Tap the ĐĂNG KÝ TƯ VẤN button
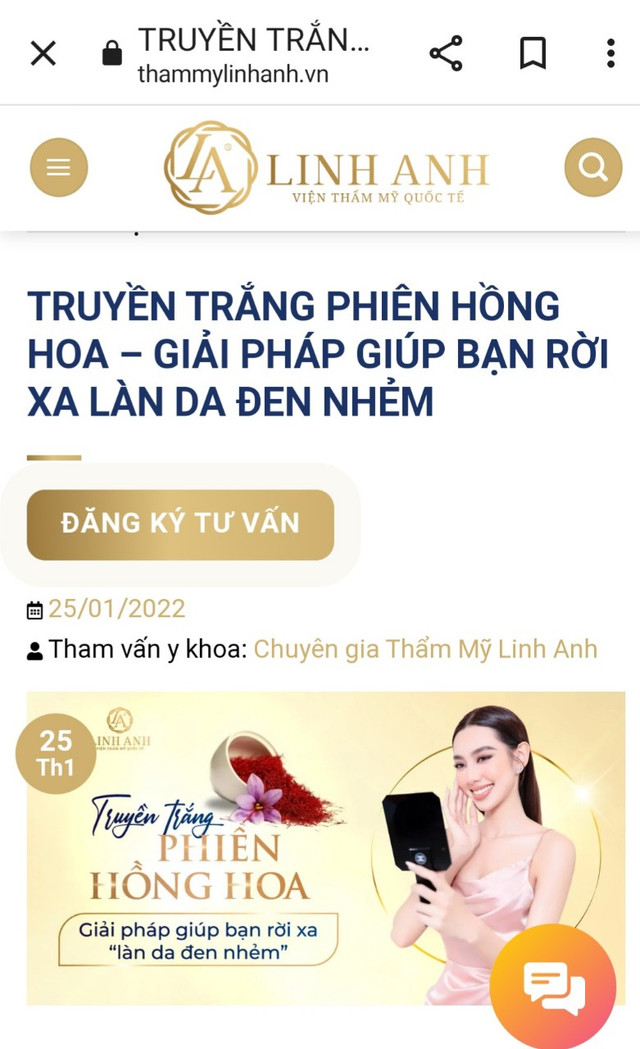 180,524
